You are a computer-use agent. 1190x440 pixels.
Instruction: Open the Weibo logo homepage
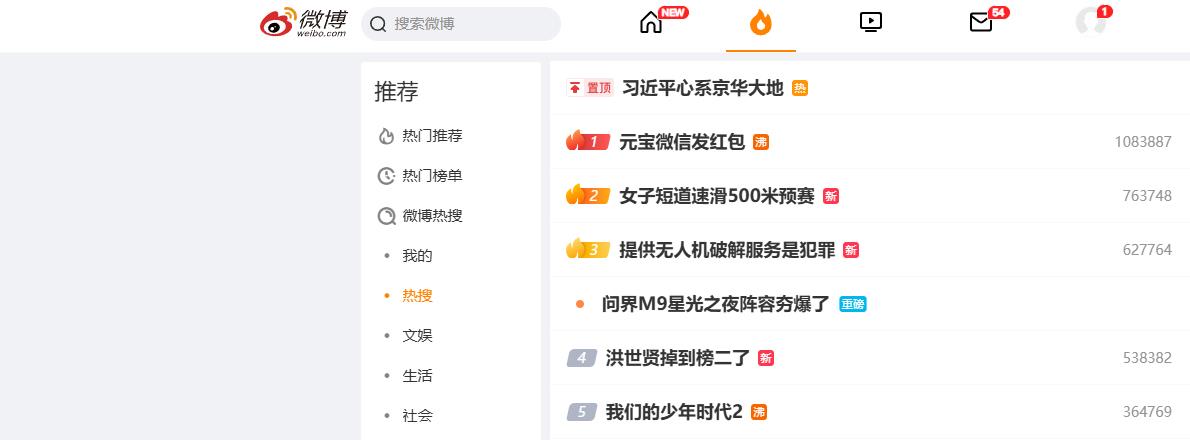click(304, 22)
